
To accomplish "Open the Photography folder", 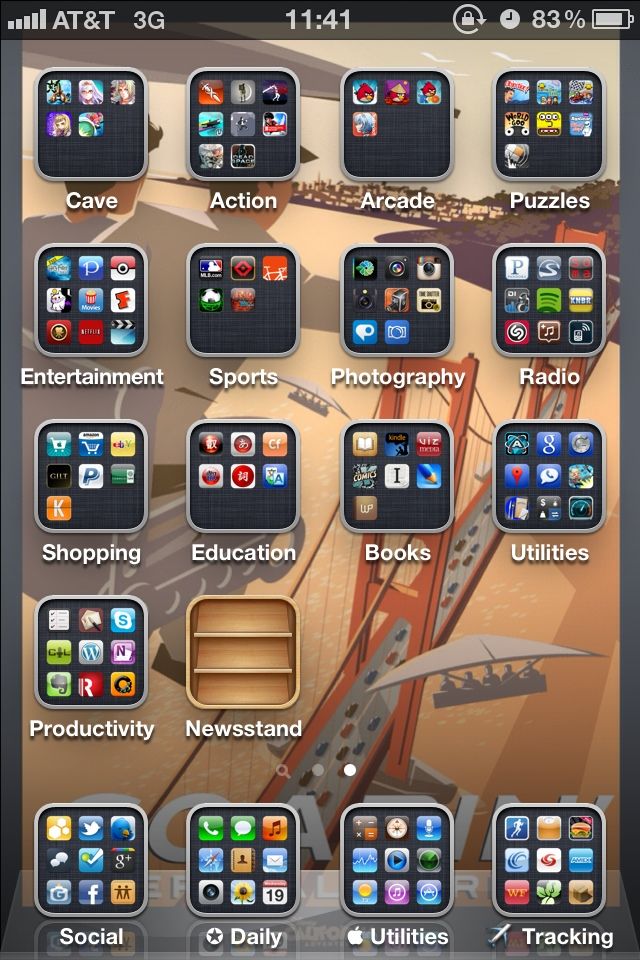I will coord(397,300).
